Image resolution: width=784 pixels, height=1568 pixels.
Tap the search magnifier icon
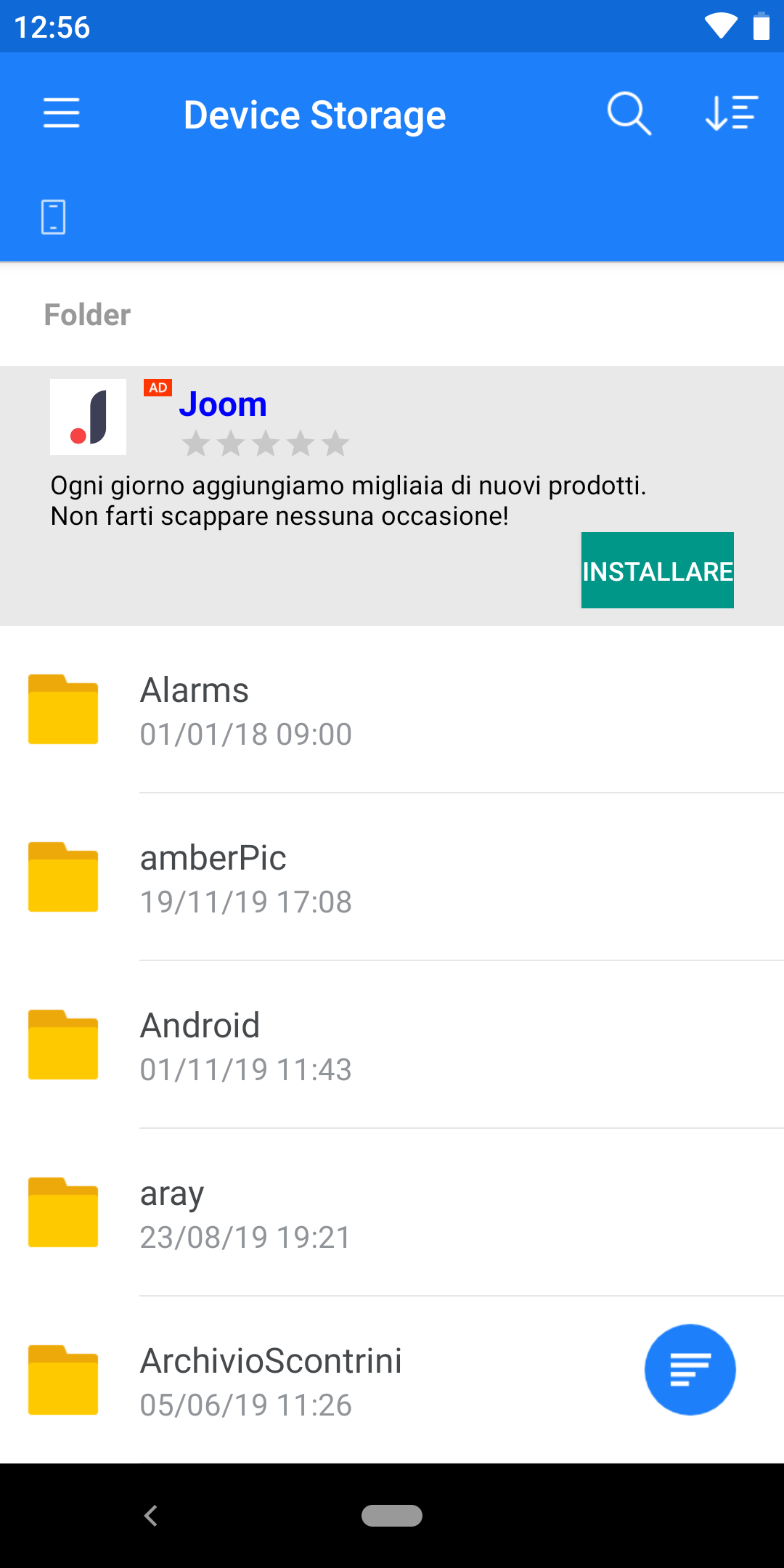[629, 113]
